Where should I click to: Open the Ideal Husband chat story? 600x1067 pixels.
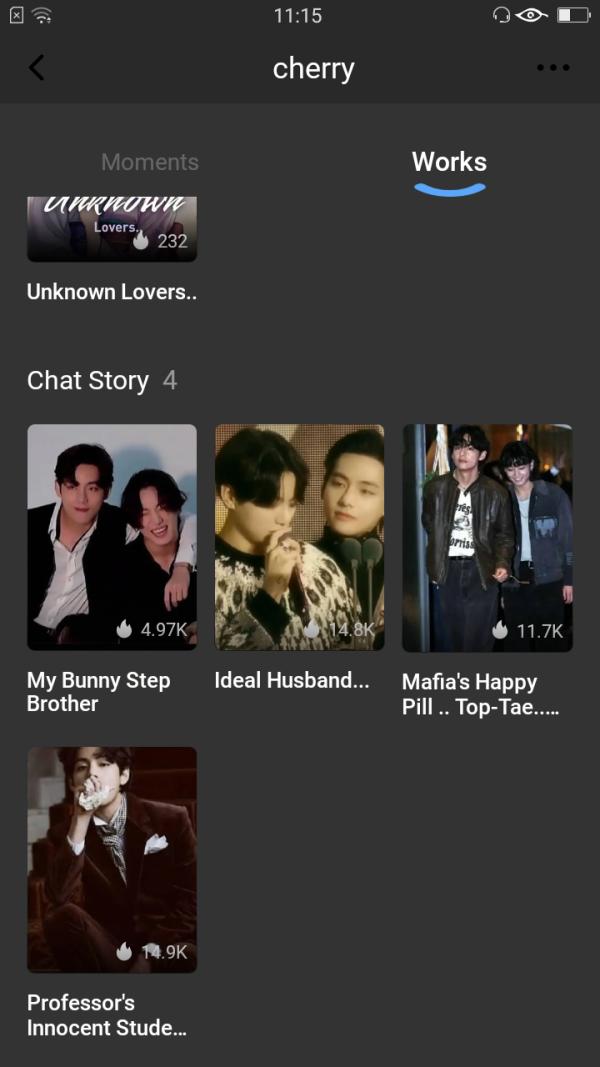[x=299, y=538]
